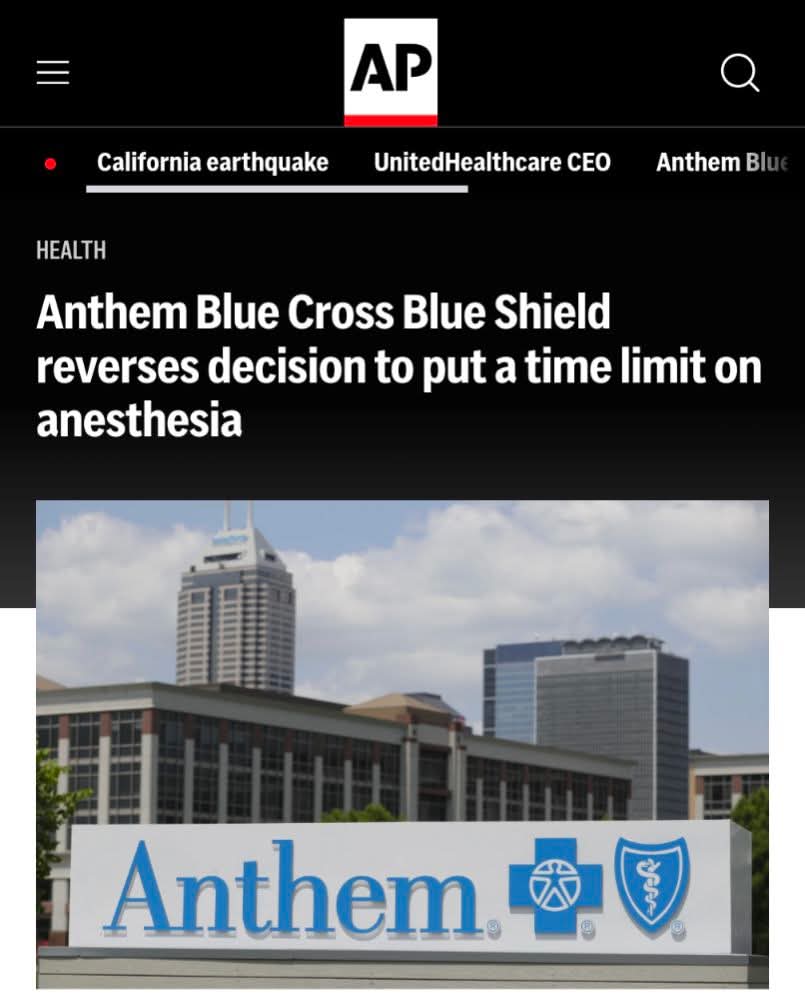Open the HEALTH section link

click(71, 250)
